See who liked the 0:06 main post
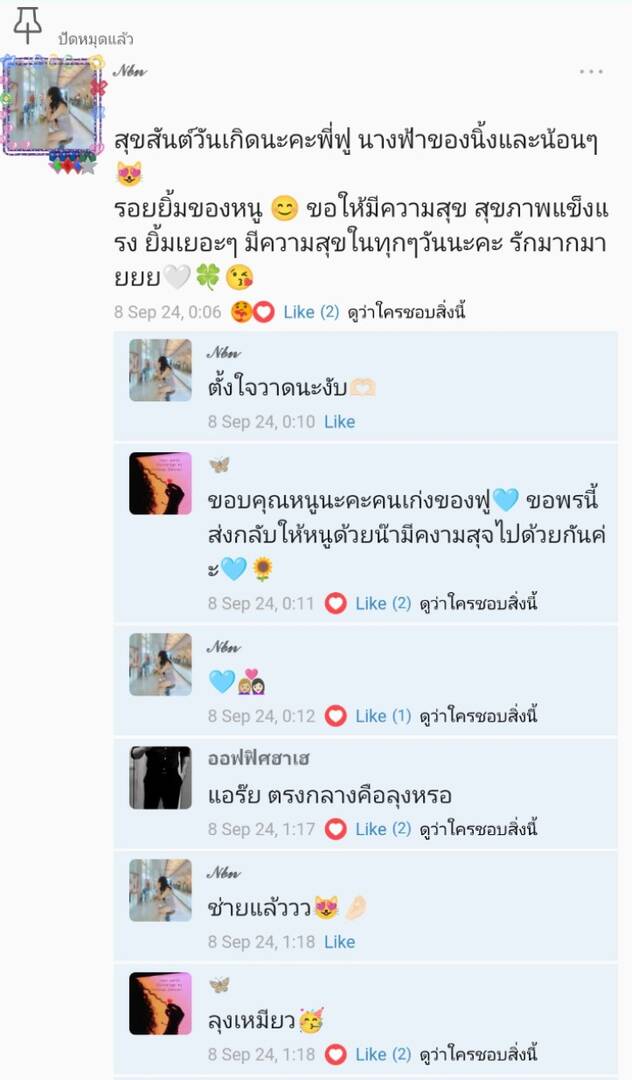Image resolution: width=632 pixels, height=1080 pixels. pos(406,312)
